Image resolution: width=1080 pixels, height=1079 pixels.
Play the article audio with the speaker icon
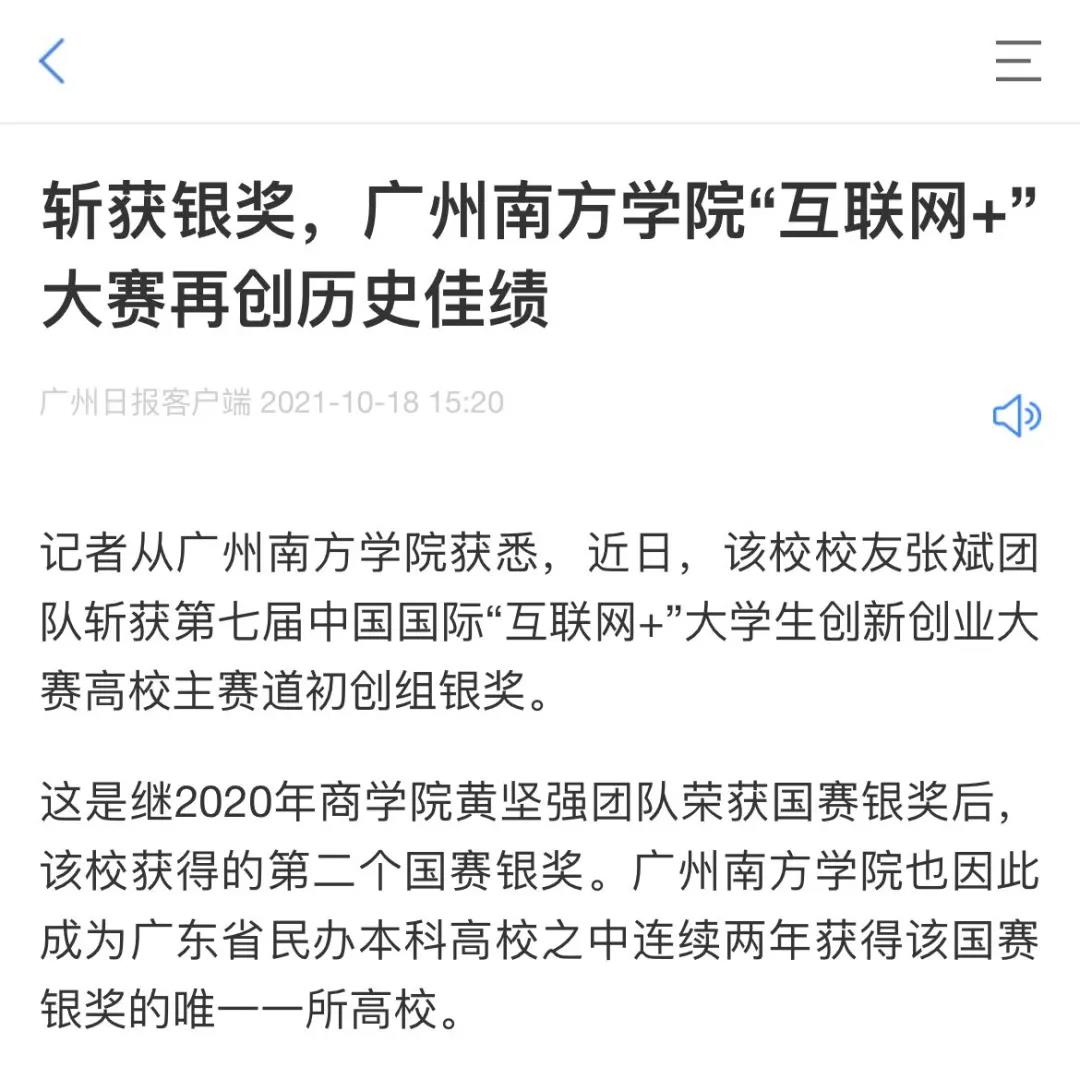pos(1016,415)
